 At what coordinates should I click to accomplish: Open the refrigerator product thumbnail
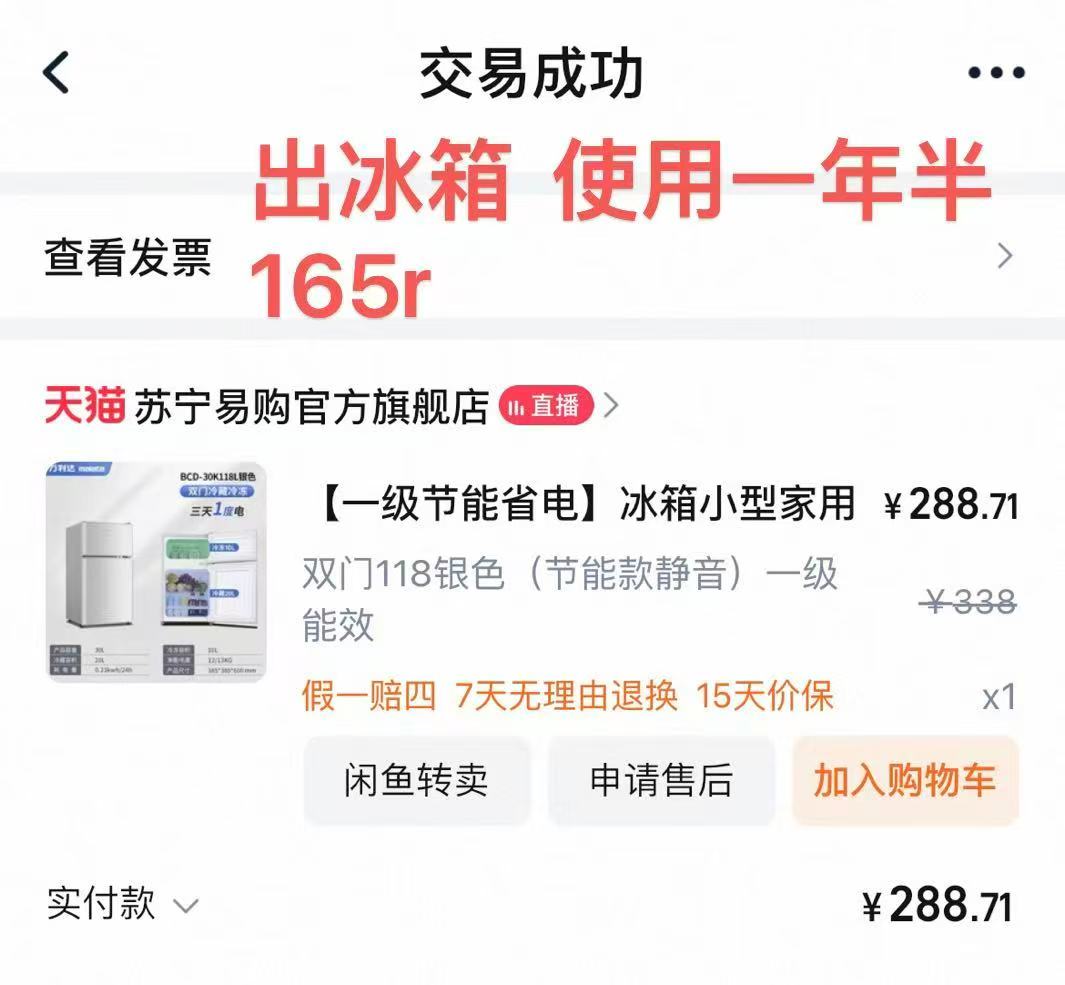click(x=157, y=571)
